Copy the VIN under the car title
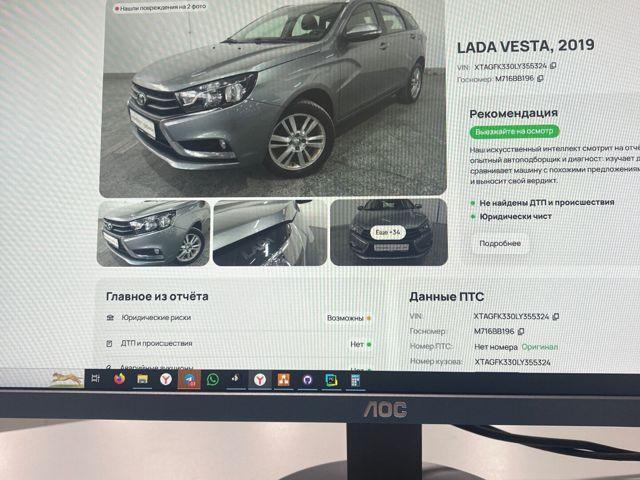Viewport: 640px width, 480px height. pyautogui.click(x=553, y=66)
